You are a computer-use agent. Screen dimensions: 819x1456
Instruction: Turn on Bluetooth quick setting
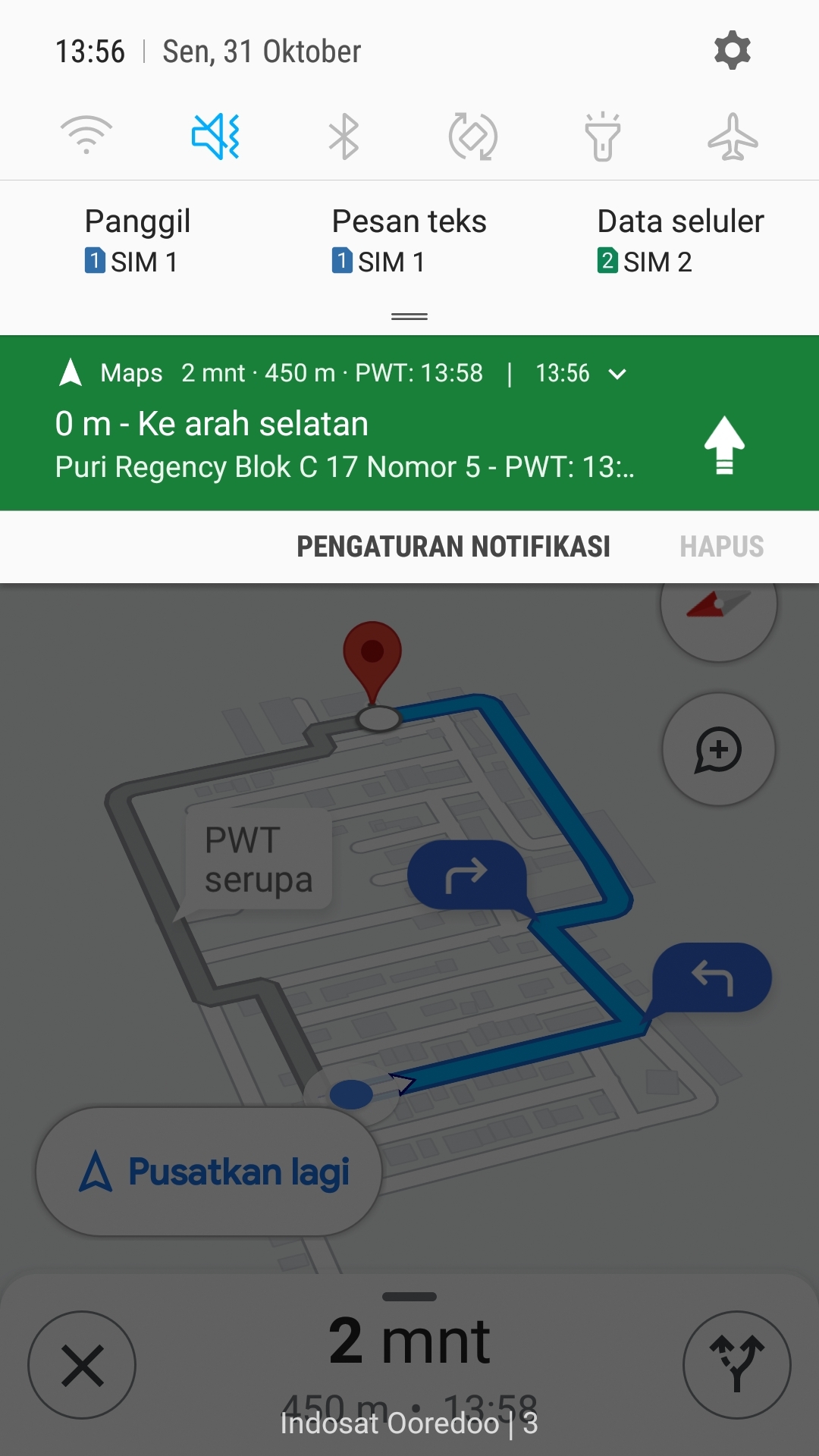point(344,136)
